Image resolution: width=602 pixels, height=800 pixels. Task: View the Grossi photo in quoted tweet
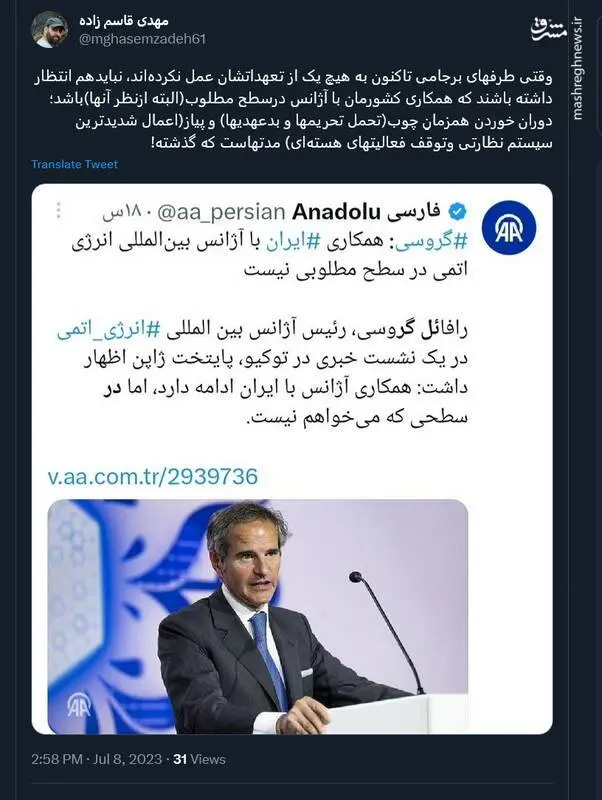coord(257,615)
